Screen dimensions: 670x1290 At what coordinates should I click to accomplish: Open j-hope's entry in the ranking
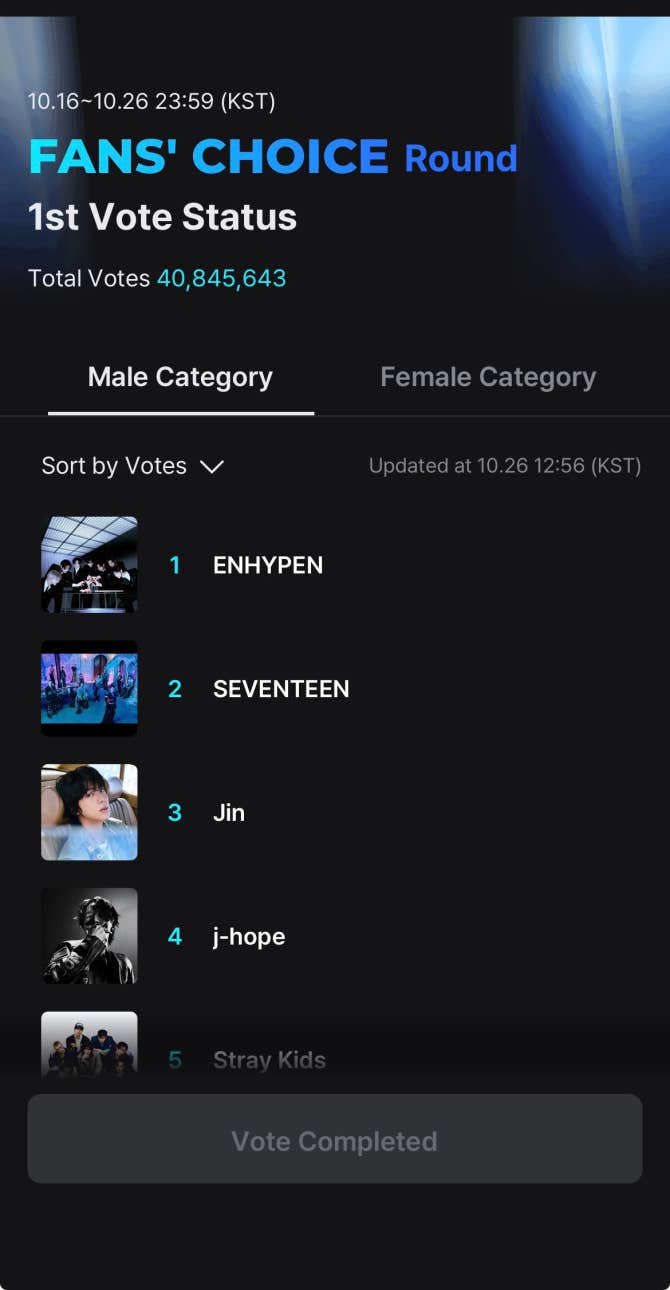[249, 937]
